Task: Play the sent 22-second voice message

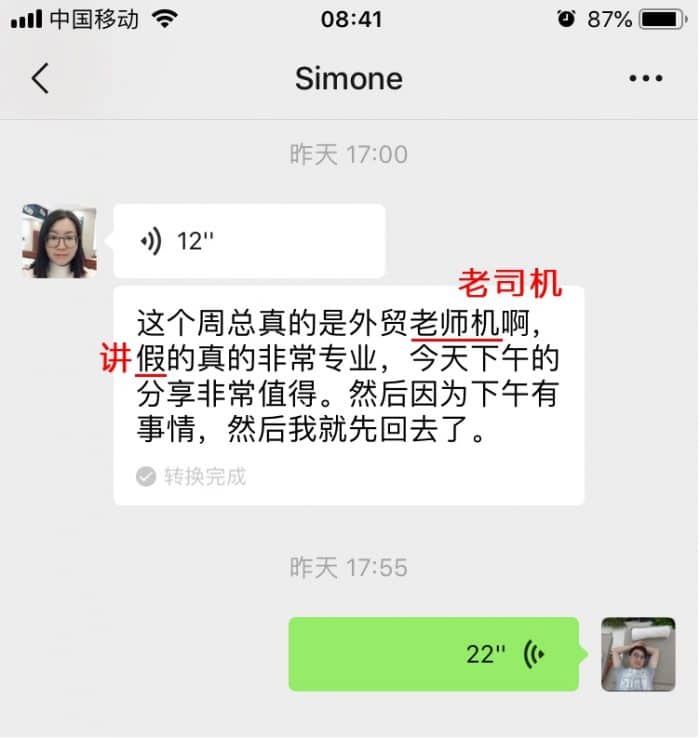Action: (433, 654)
